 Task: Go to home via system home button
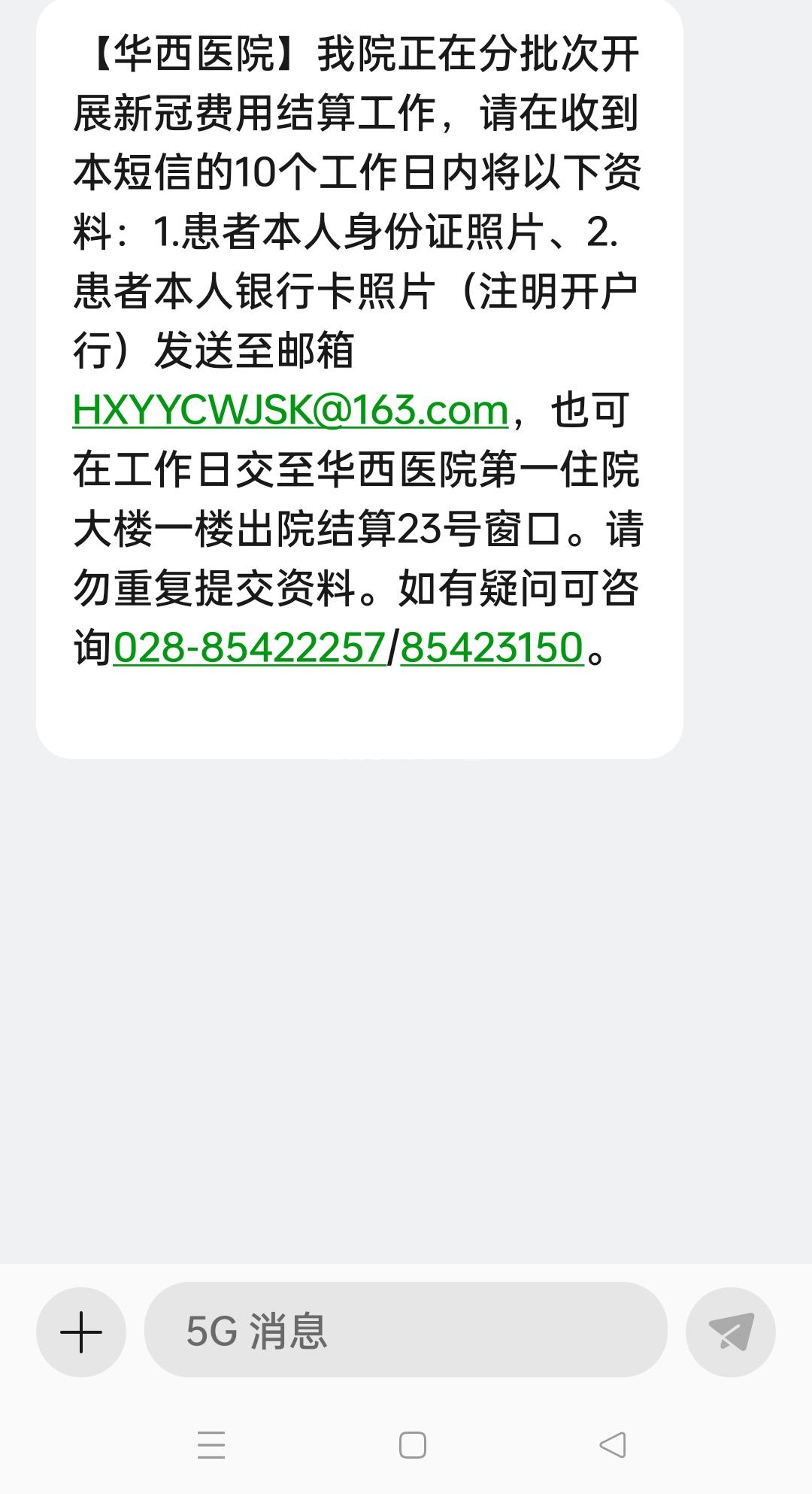click(x=412, y=1445)
